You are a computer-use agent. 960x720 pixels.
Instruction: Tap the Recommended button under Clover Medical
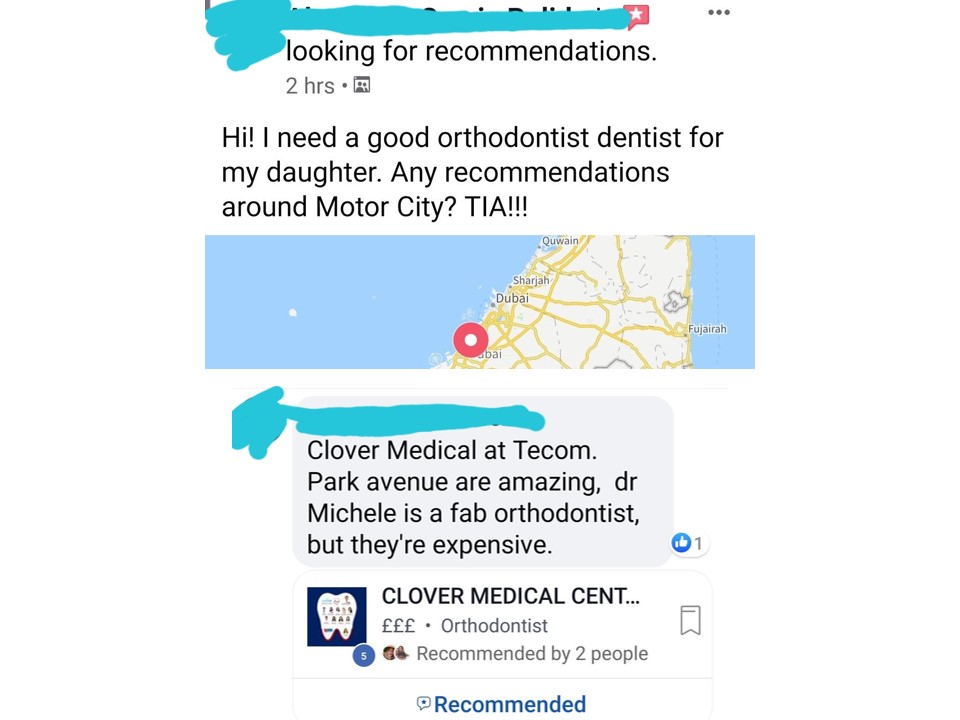click(x=501, y=704)
